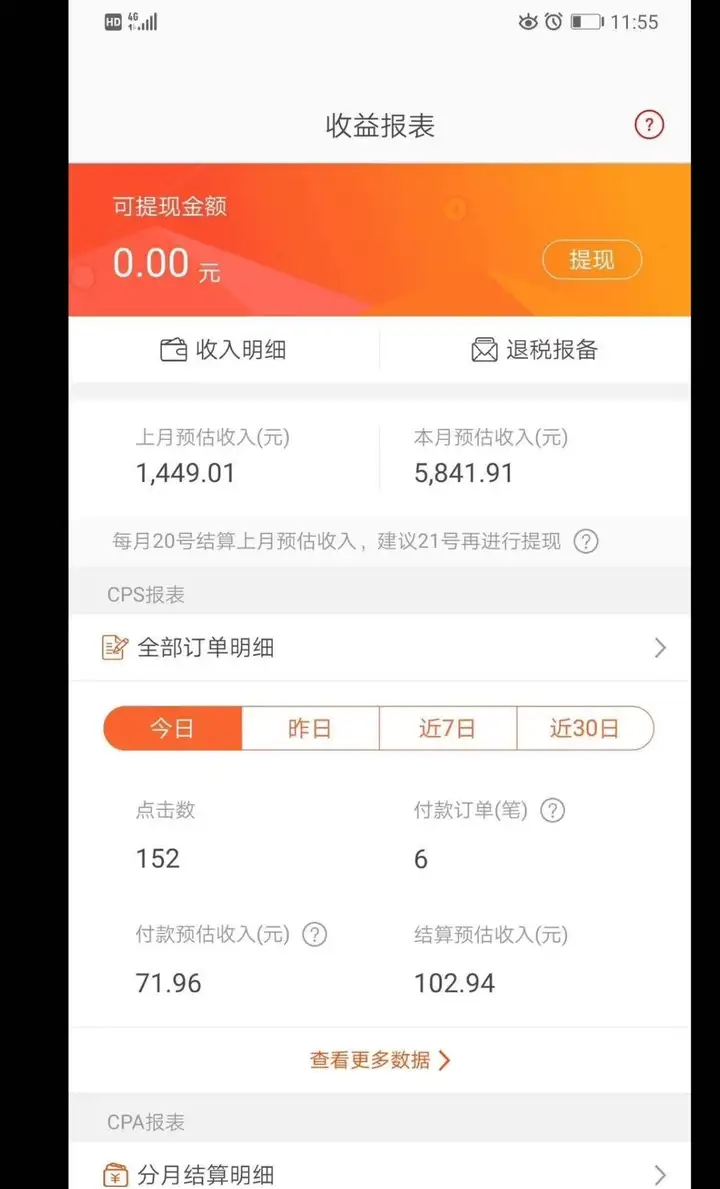The image size is (720, 1189).
Task: Open 收入明细 income details
Action: pyautogui.click(x=224, y=350)
